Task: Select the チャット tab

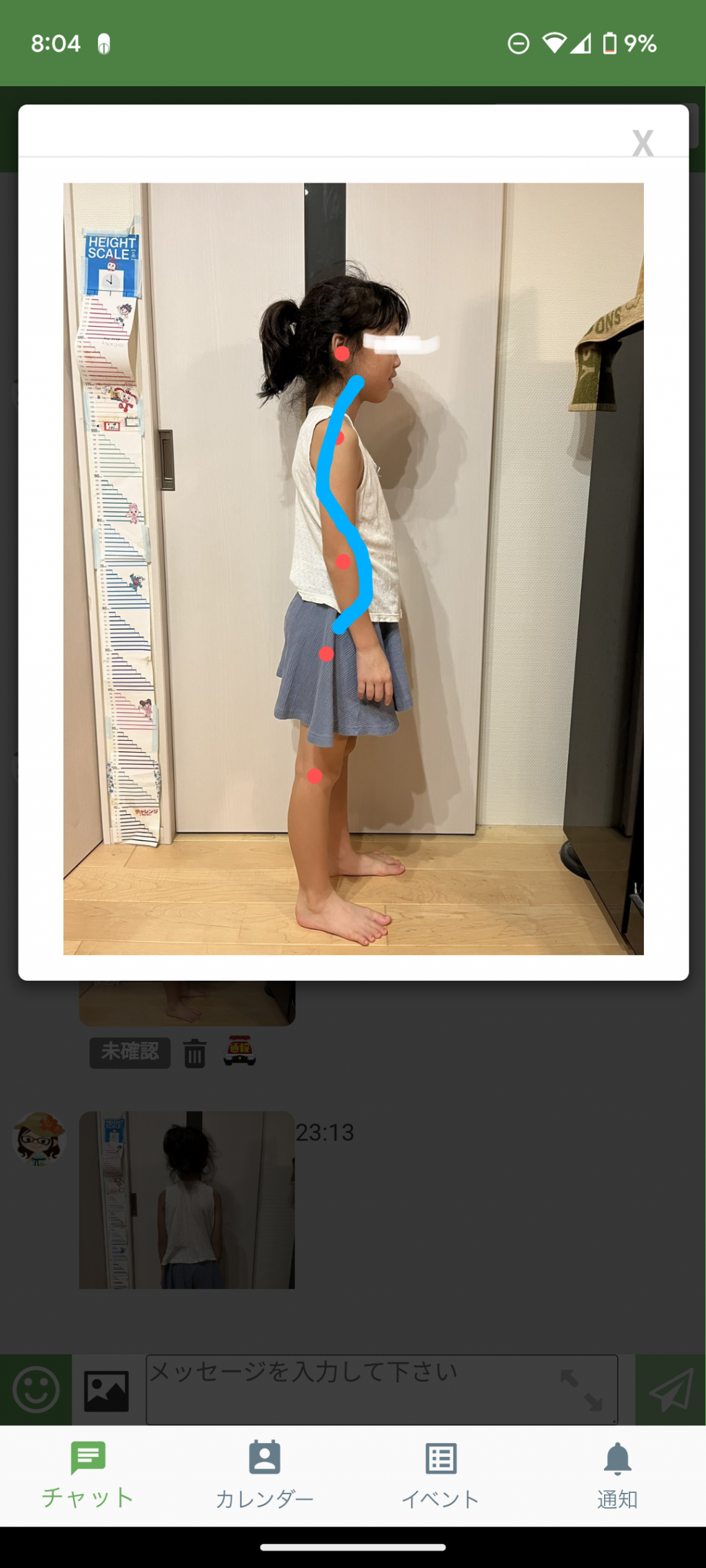Action: click(x=88, y=1476)
